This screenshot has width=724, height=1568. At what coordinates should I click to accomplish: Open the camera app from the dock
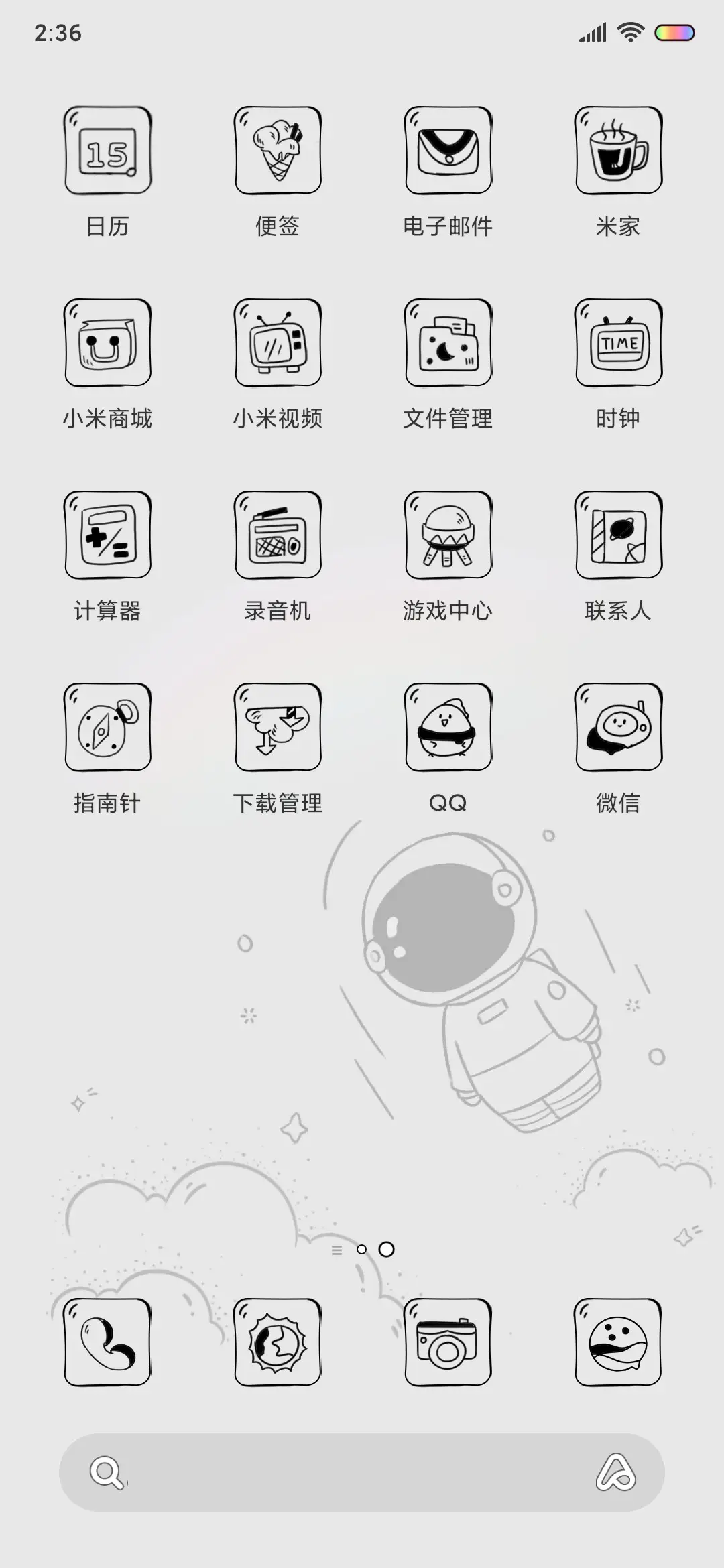click(x=448, y=1345)
